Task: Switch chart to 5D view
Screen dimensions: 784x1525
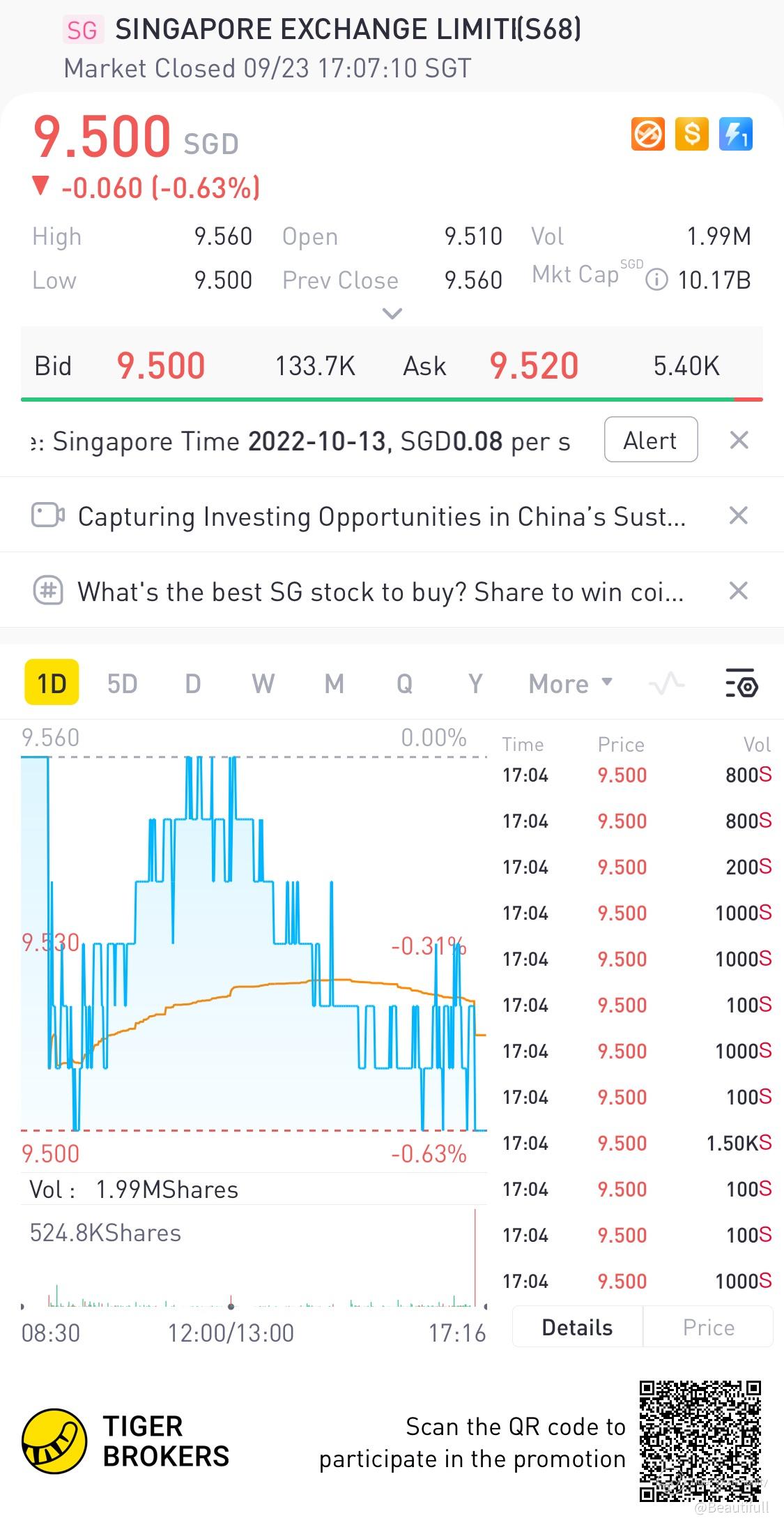Action: click(x=122, y=684)
